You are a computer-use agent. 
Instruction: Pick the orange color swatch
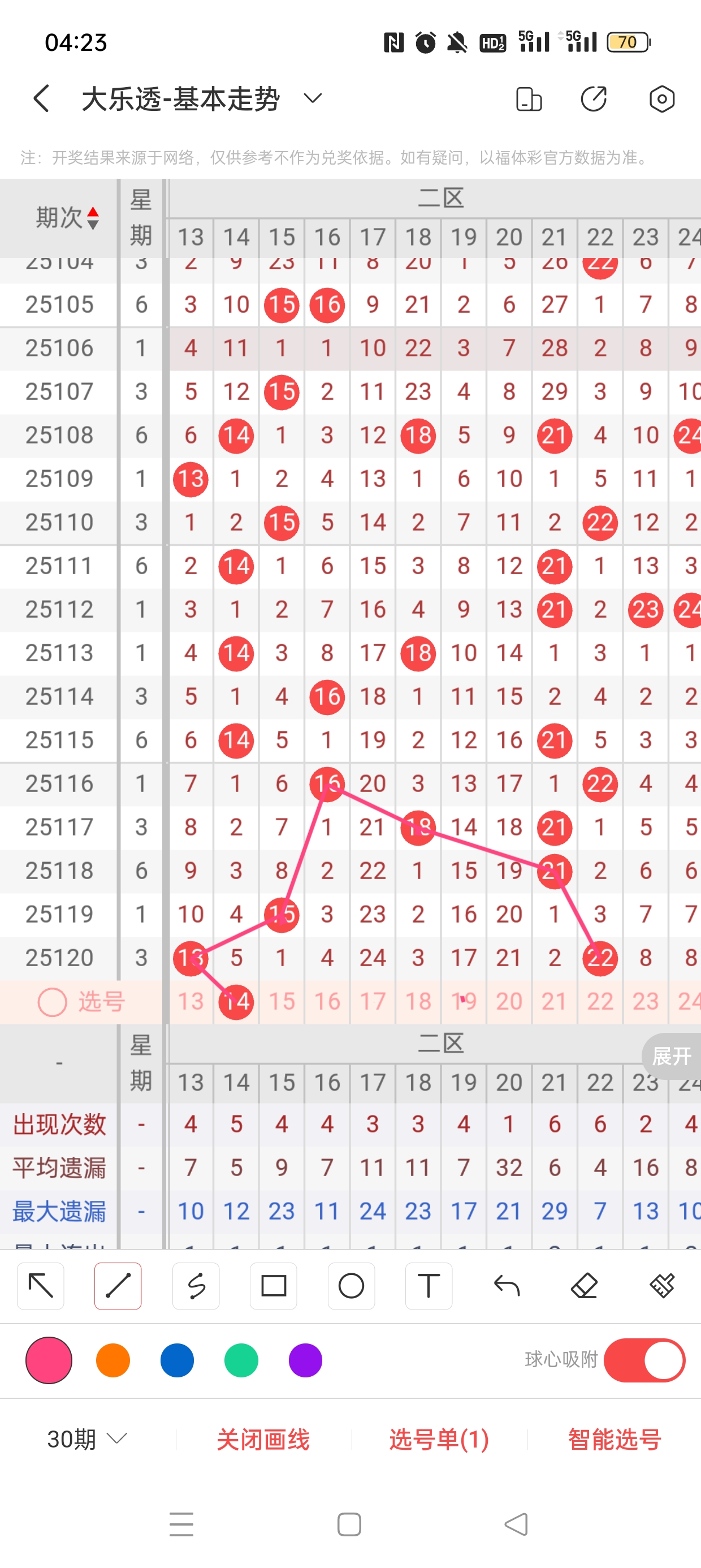[x=113, y=1360]
